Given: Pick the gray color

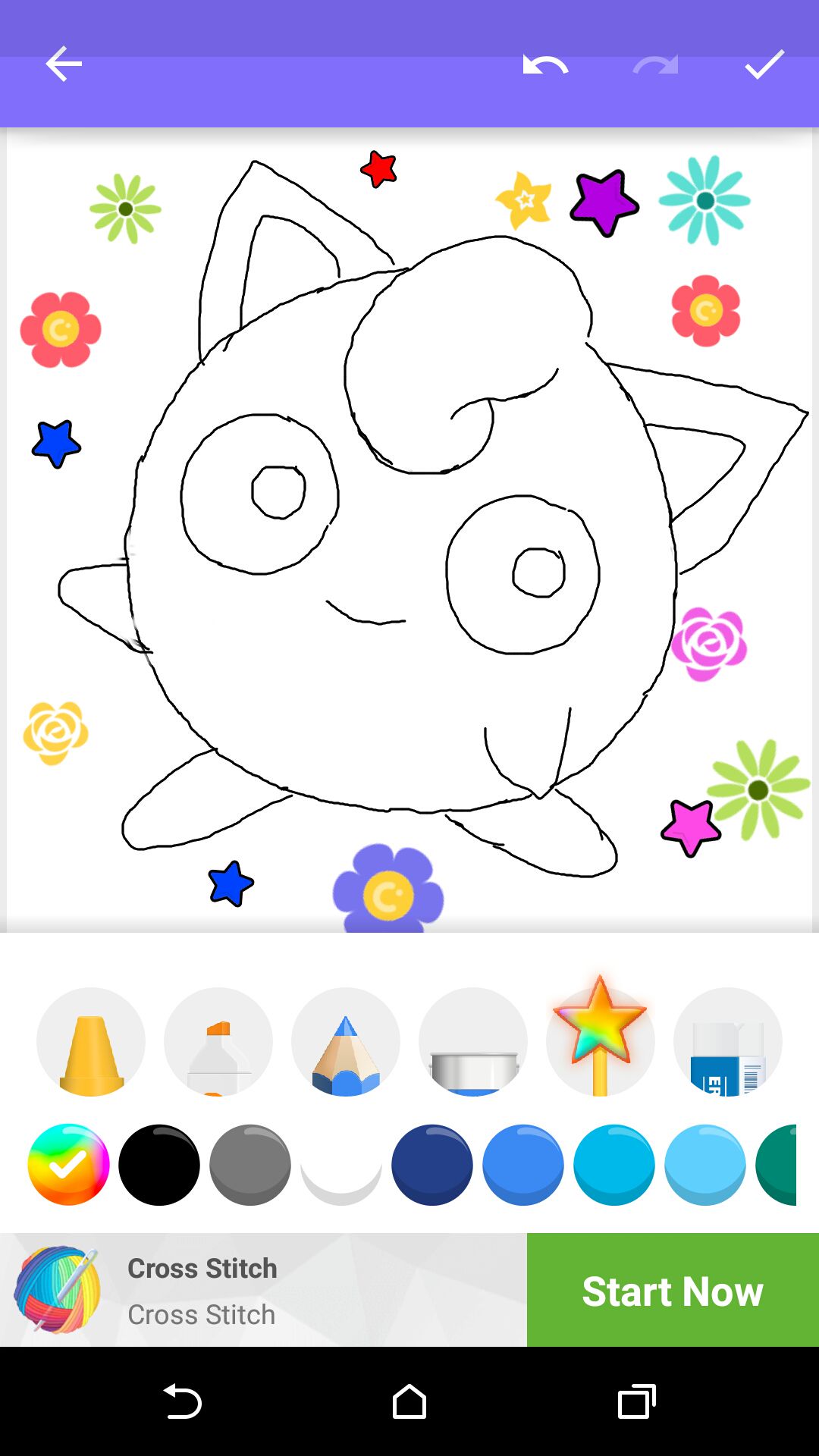Looking at the screenshot, I should click(250, 1165).
